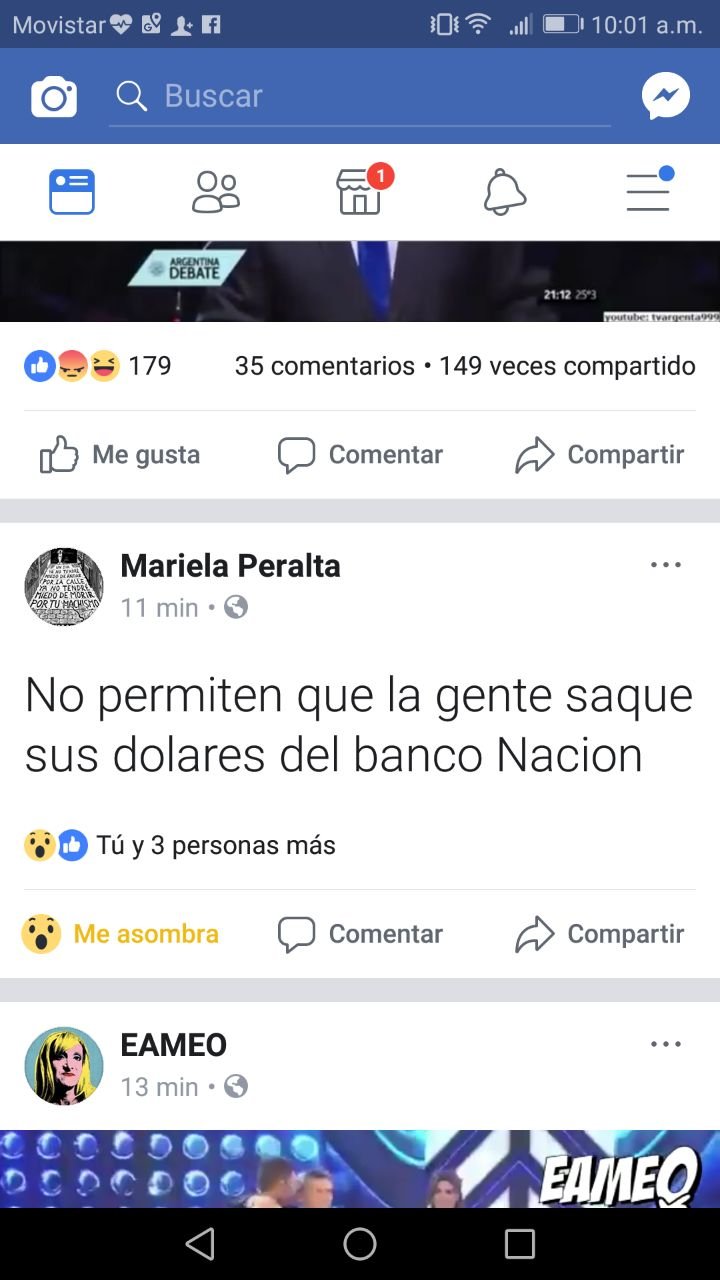Comment on the Argentina Debate video post
This screenshot has height=1280, width=720.
click(x=360, y=455)
